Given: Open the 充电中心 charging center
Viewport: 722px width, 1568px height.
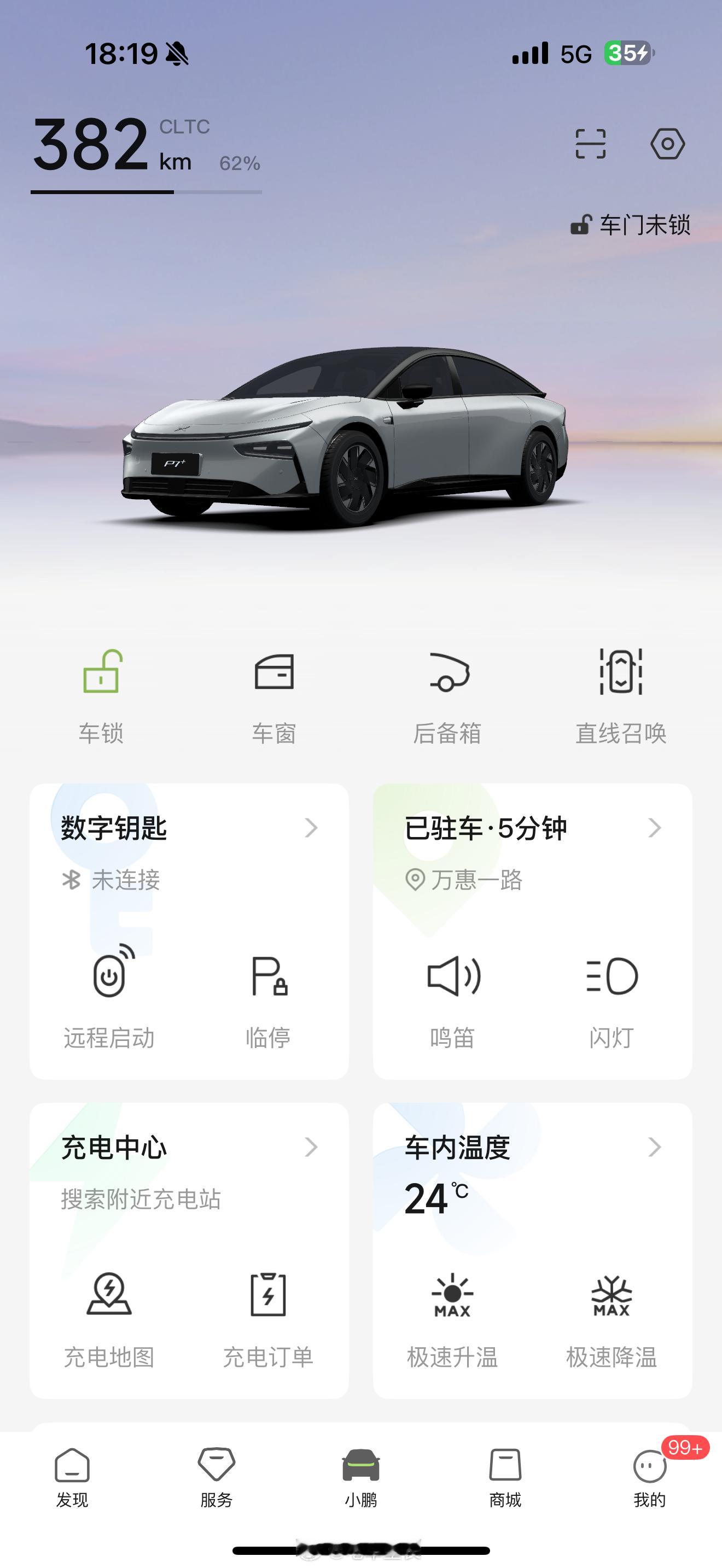Looking at the screenshot, I should pos(189,1171).
